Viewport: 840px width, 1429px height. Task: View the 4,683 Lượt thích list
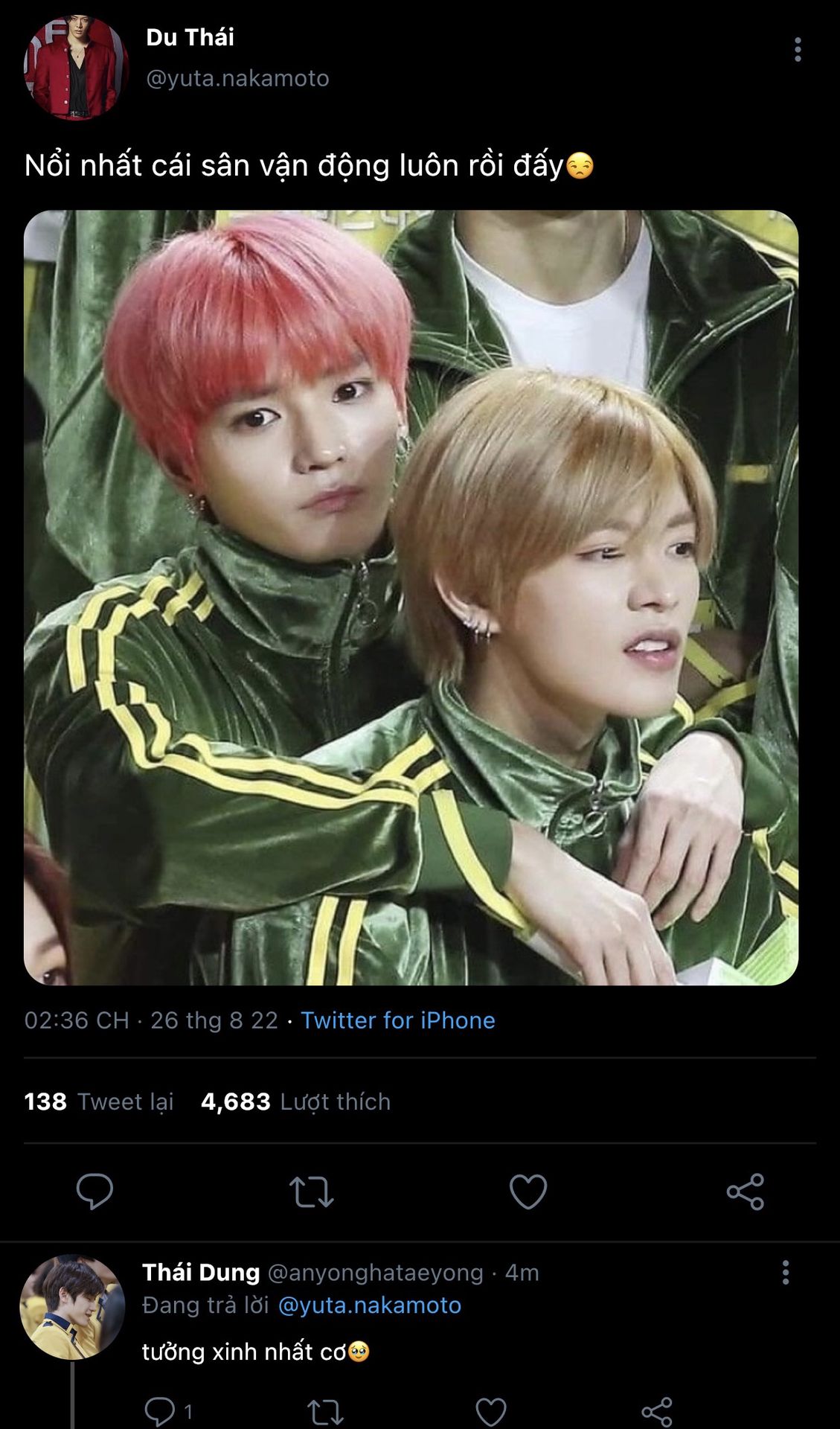click(x=295, y=1102)
